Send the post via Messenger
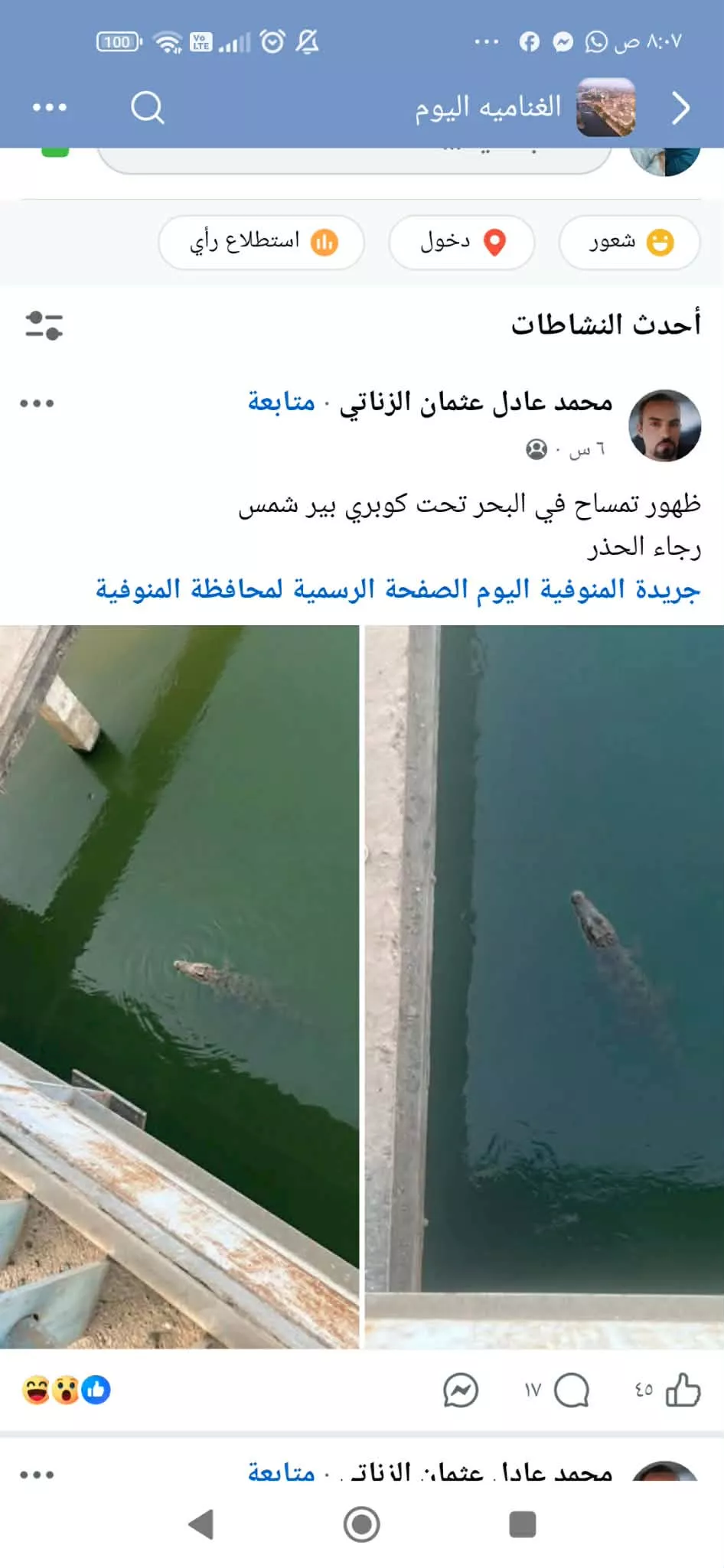724x1568 pixels. [461, 1390]
